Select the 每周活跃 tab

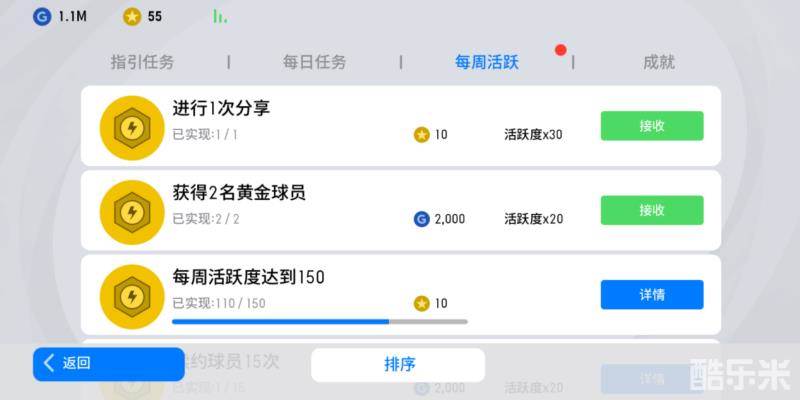[x=487, y=62]
